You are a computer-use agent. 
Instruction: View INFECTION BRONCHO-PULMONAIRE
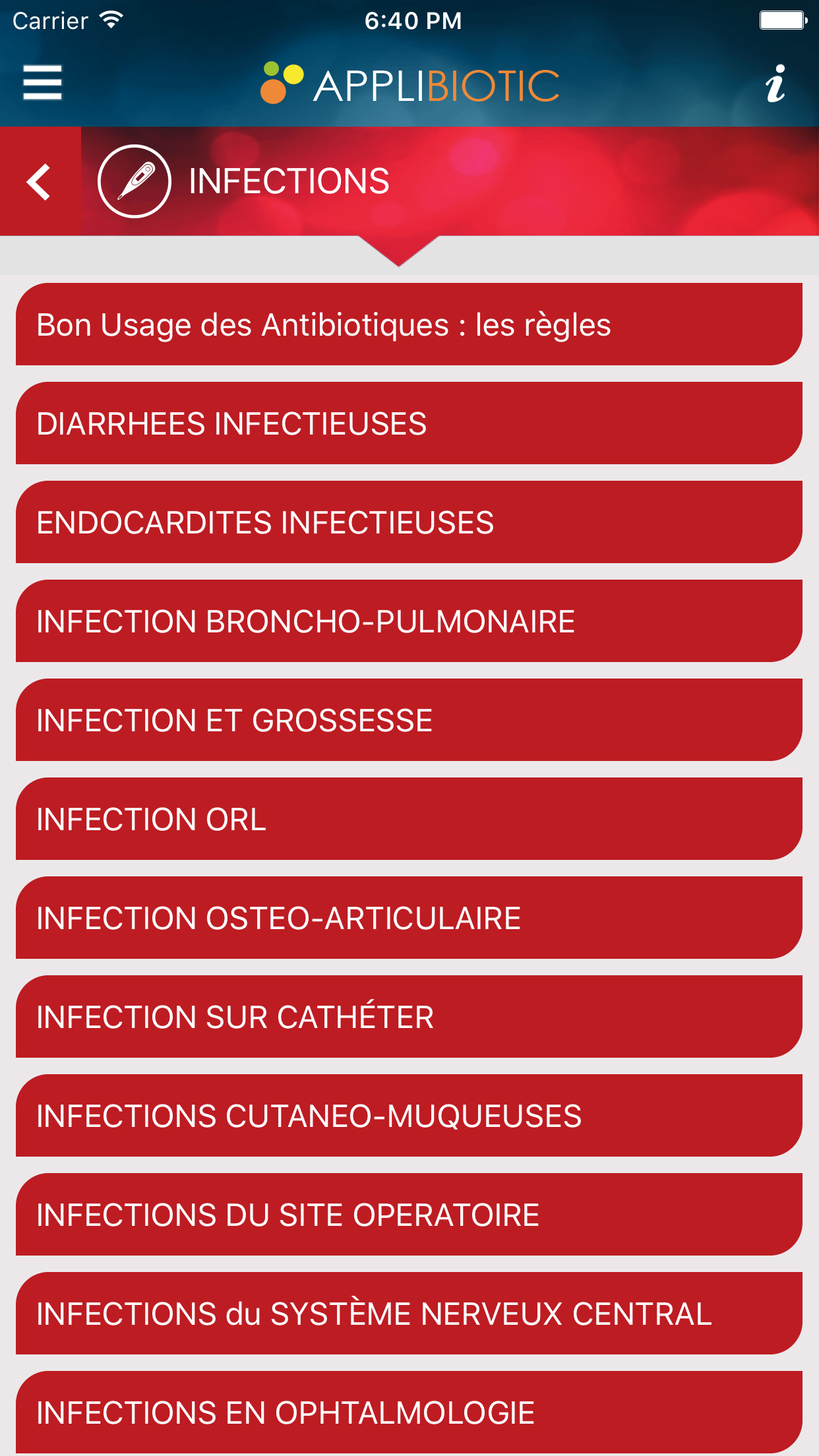point(409,621)
